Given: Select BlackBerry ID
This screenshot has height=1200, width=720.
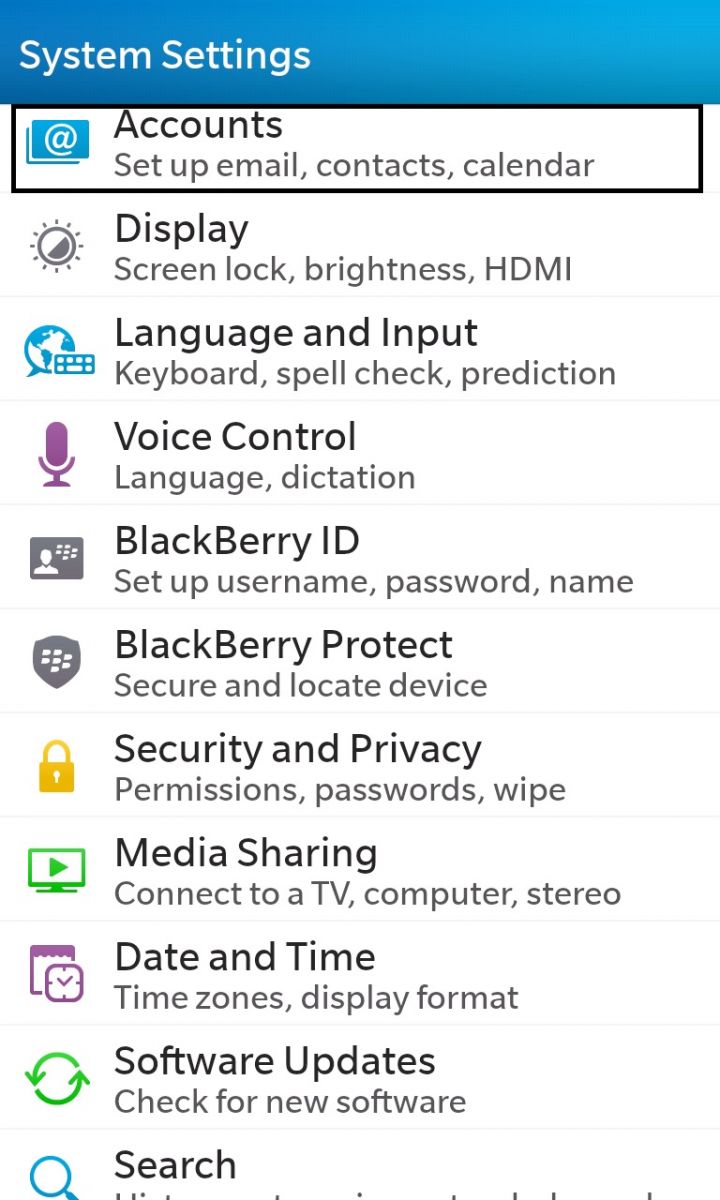Looking at the screenshot, I should tap(360, 557).
